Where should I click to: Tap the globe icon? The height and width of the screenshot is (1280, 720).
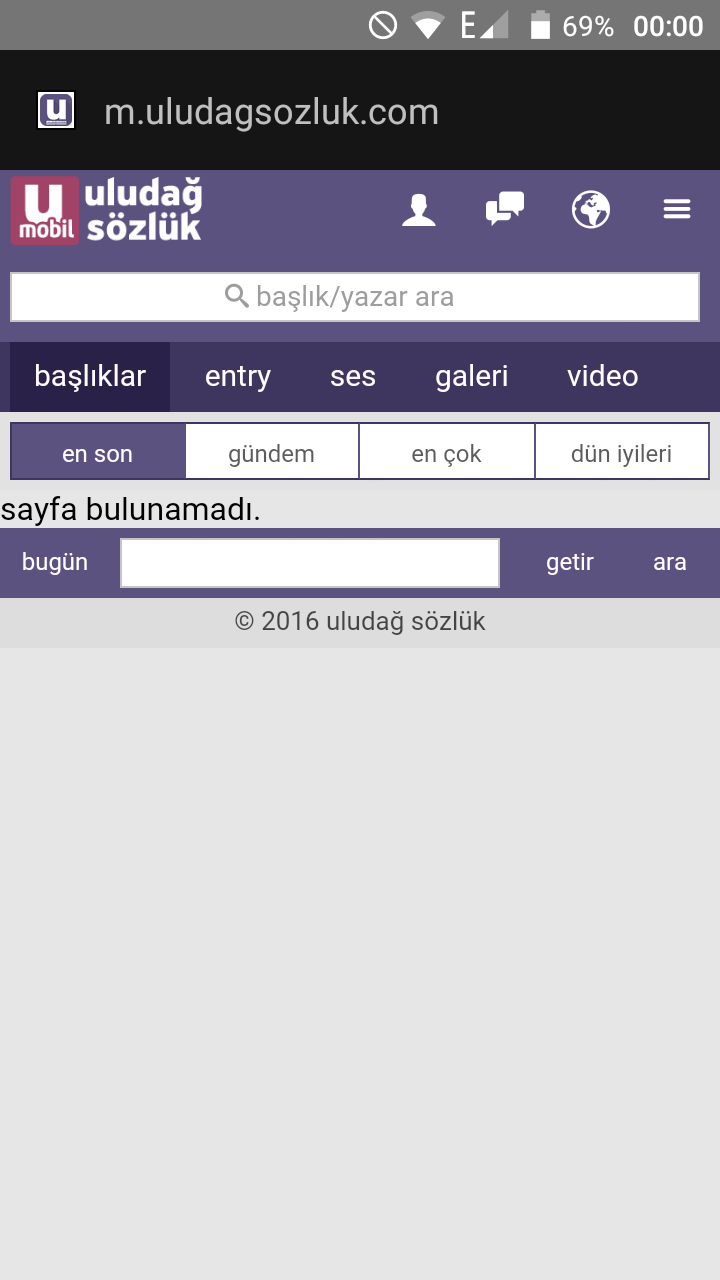[591, 210]
